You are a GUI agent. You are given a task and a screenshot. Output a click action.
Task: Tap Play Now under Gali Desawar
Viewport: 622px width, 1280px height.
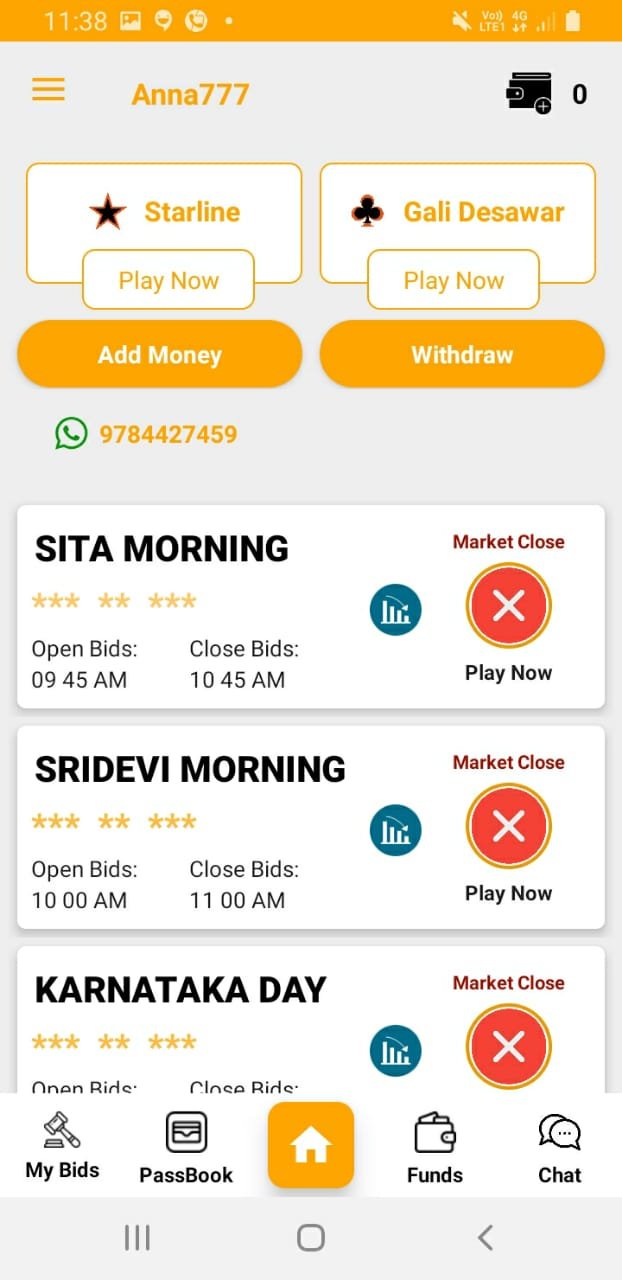click(453, 280)
